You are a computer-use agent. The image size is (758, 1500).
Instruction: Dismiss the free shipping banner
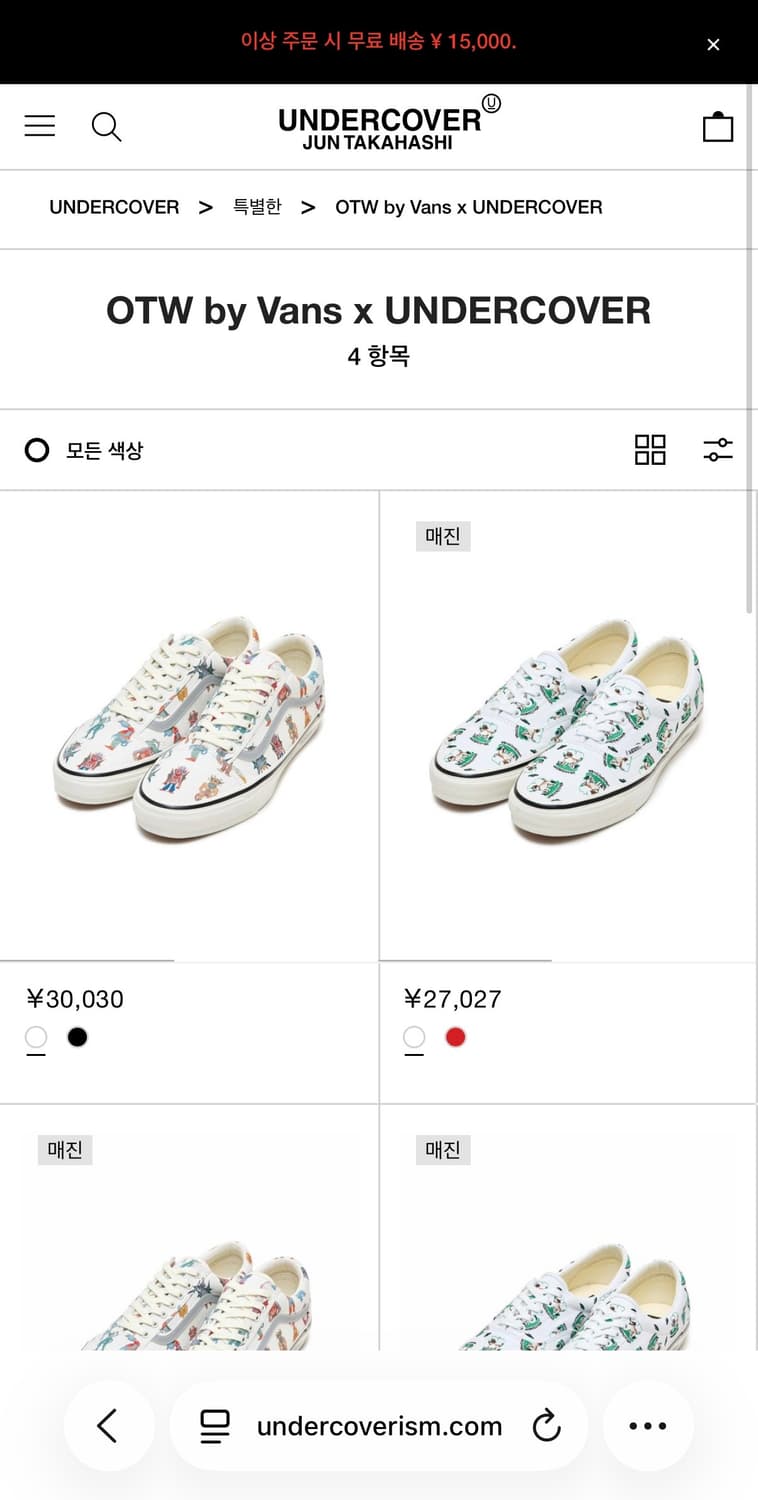[x=714, y=44]
